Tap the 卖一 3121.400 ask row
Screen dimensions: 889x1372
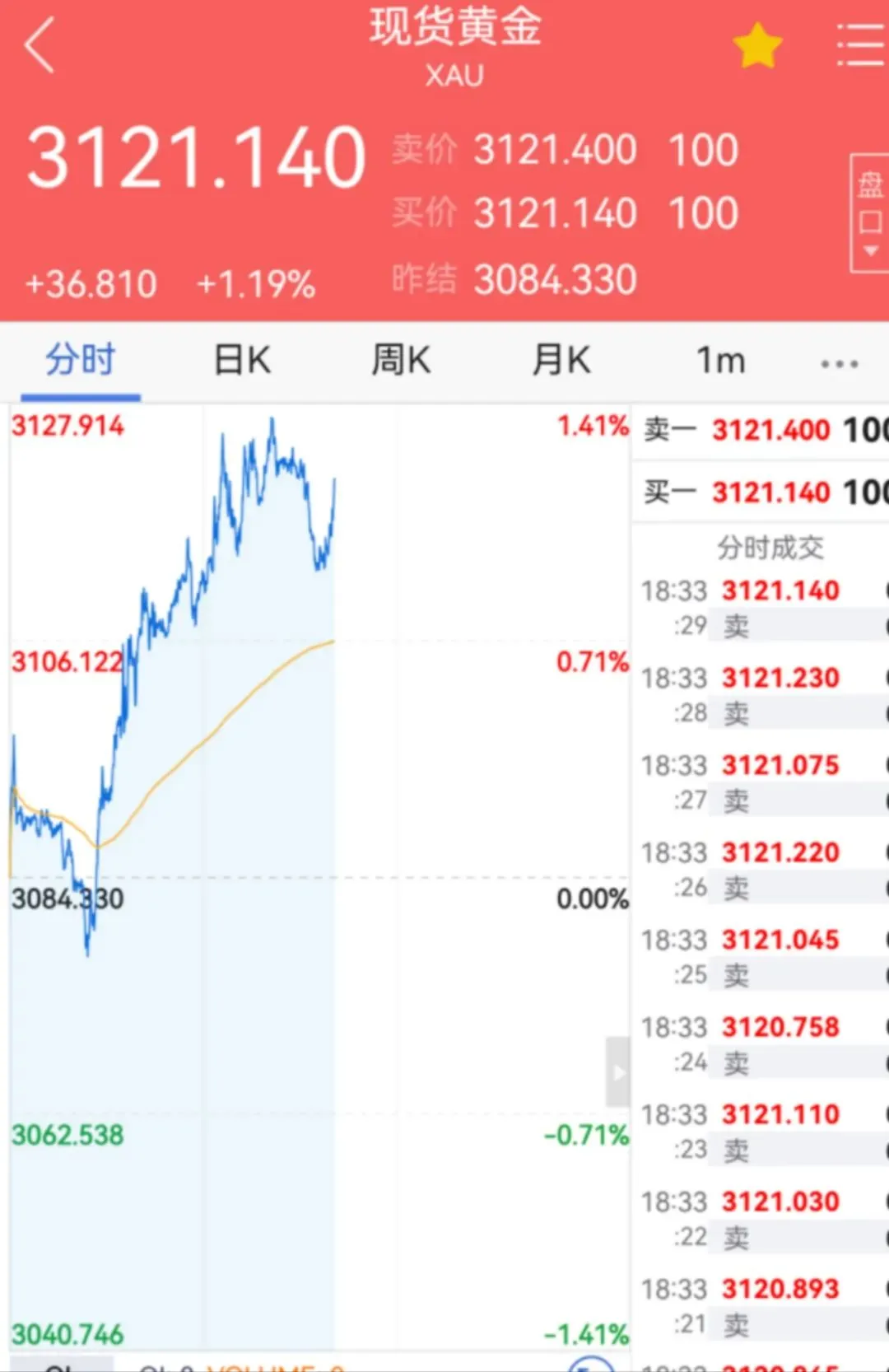click(x=757, y=430)
